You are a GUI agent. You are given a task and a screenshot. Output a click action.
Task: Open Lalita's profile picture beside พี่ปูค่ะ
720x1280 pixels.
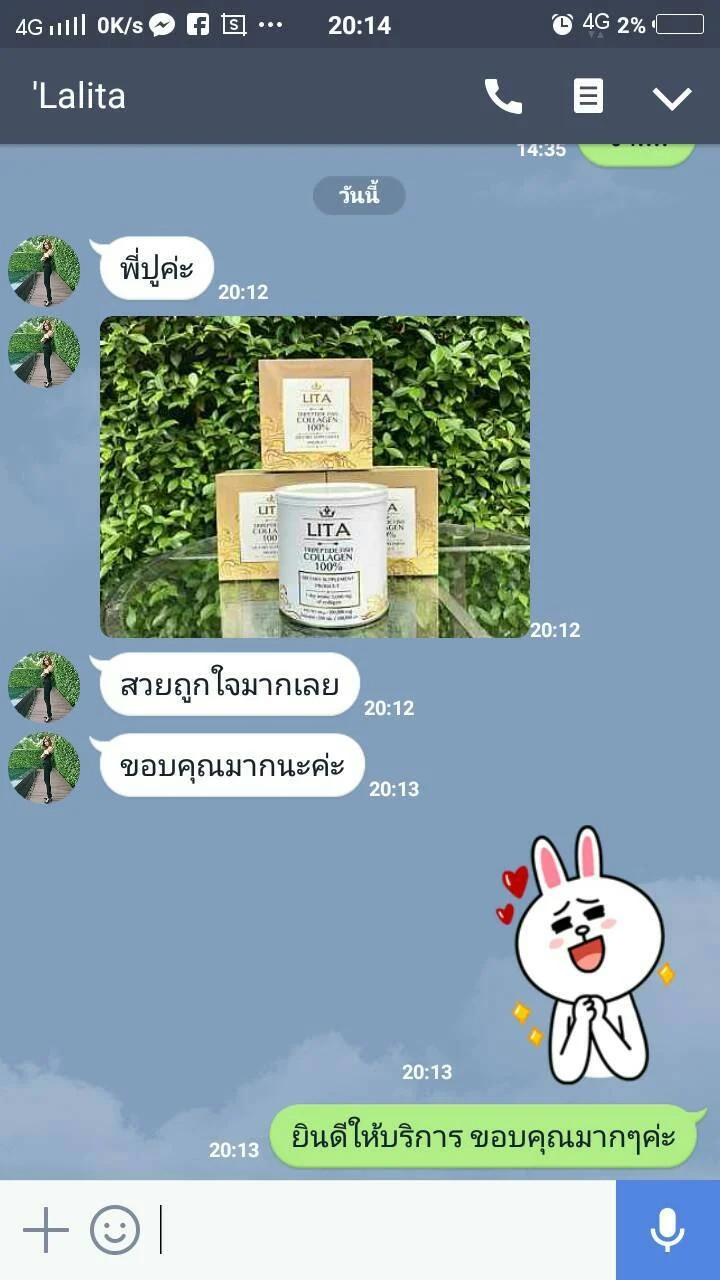(44, 271)
